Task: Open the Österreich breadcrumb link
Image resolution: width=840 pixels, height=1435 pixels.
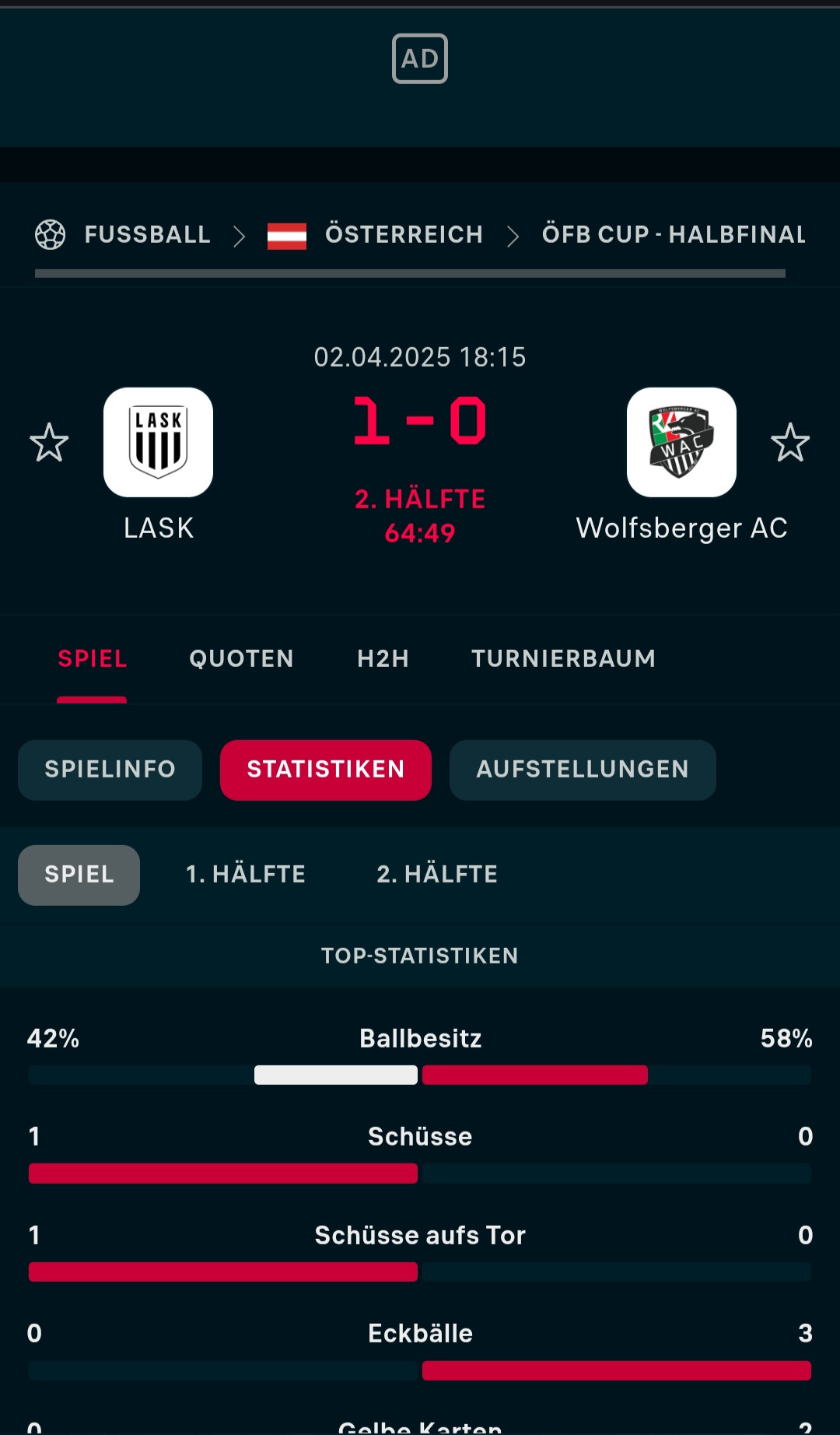Action: pyautogui.click(x=404, y=234)
